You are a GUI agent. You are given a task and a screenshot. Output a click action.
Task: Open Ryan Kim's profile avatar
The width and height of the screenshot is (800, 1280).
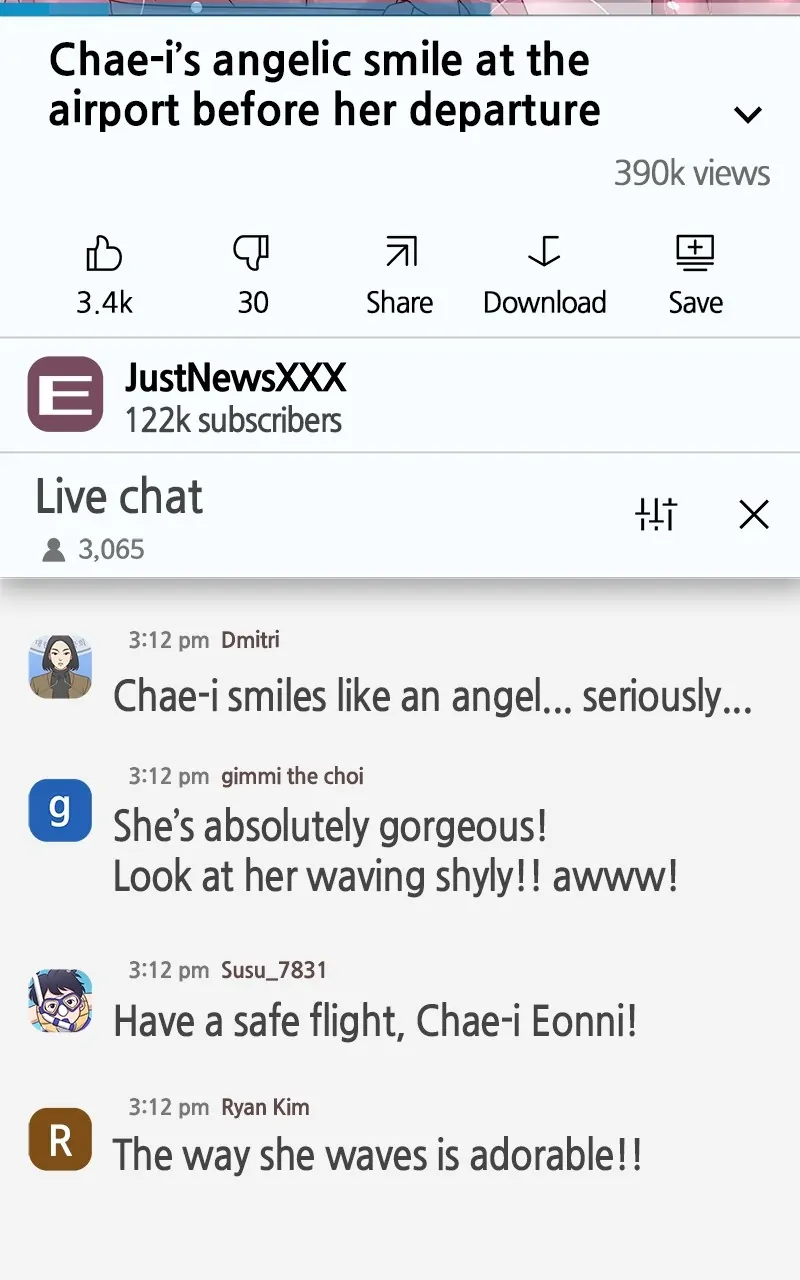click(60, 1139)
